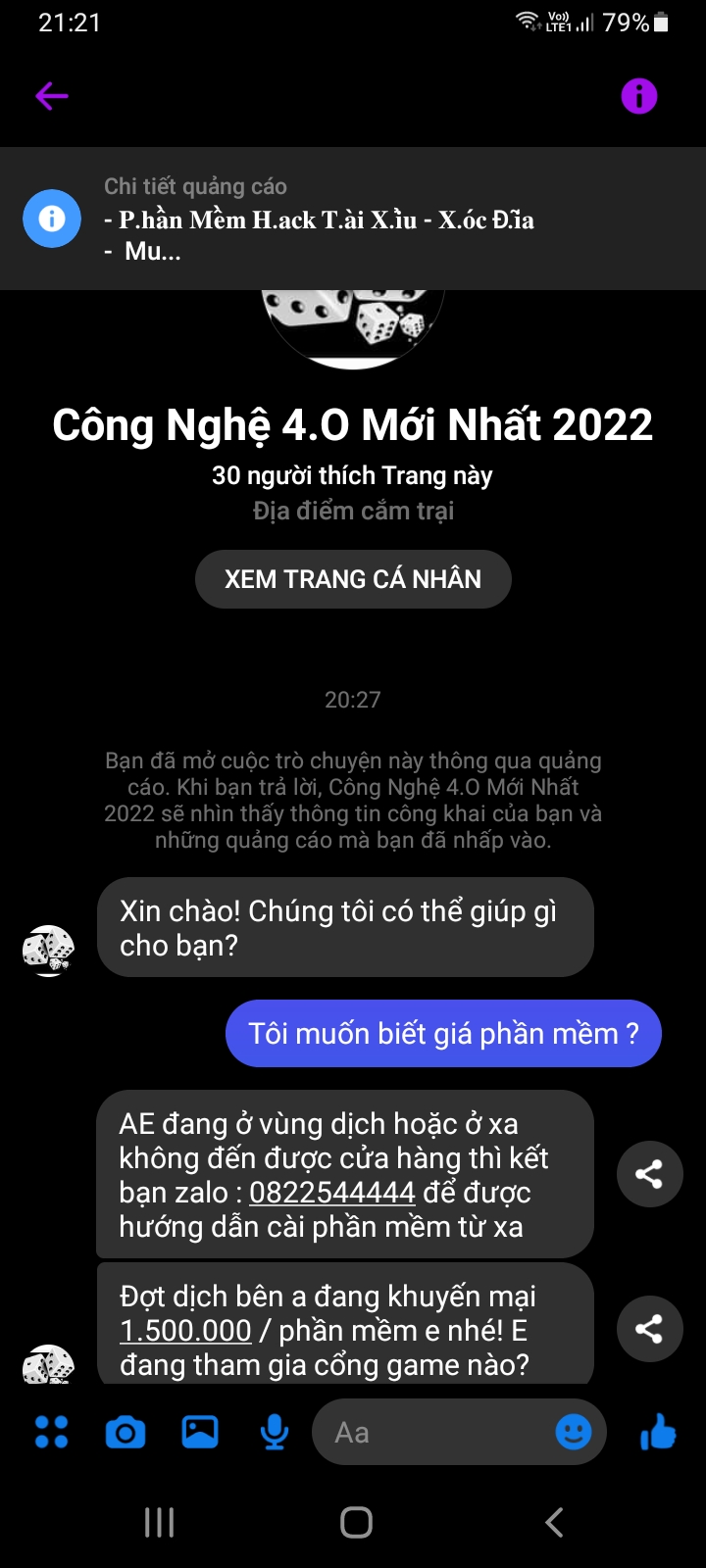Tap XEM TRANG CÁ NHÂN button
The width and height of the screenshot is (706, 1568).
[x=353, y=579]
